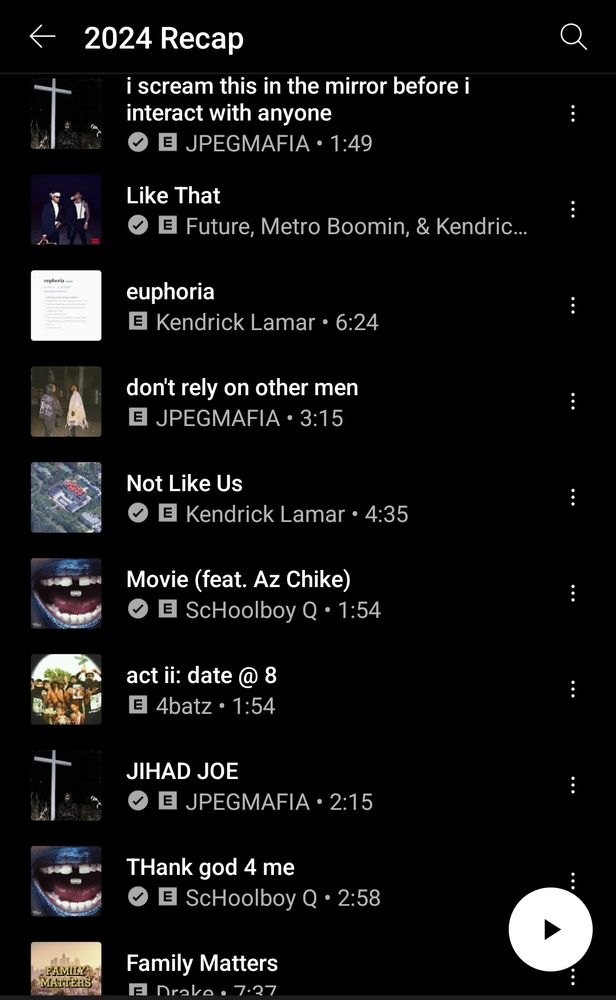Search within the 2024 Recap playlist
This screenshot has width=616, height=1000.
[573, 38]
